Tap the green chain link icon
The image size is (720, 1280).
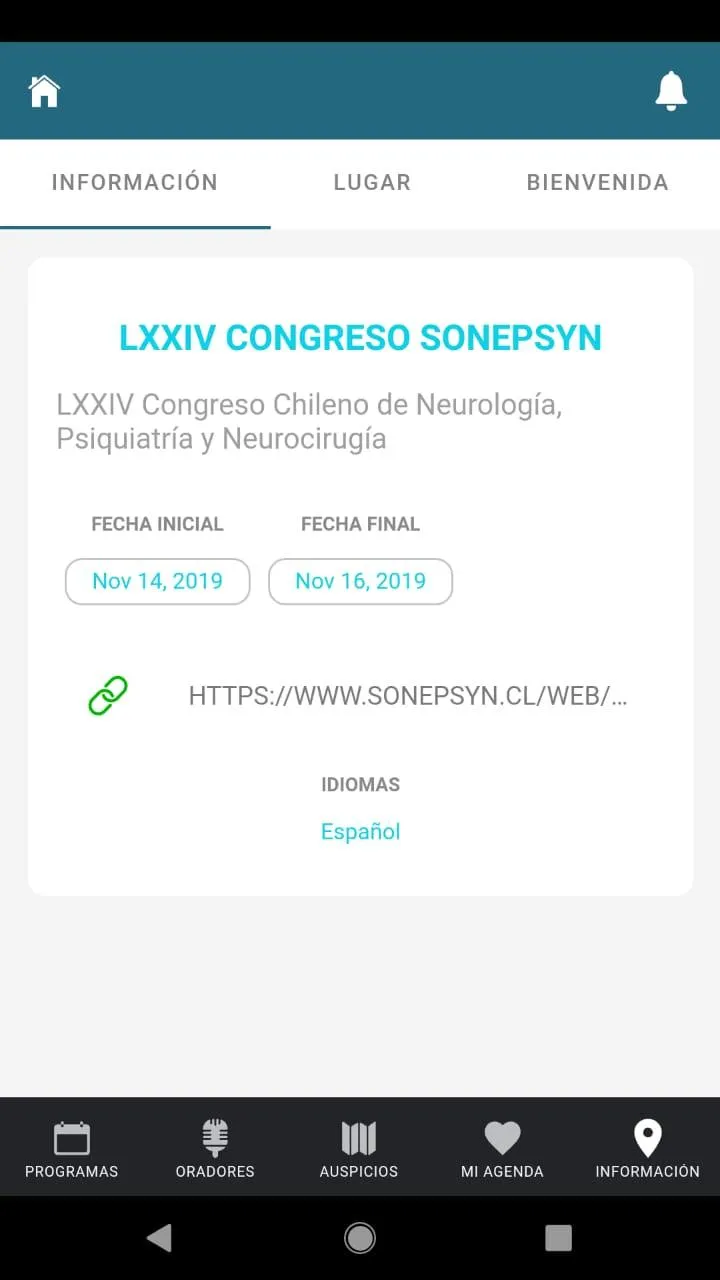pos(108,694)
